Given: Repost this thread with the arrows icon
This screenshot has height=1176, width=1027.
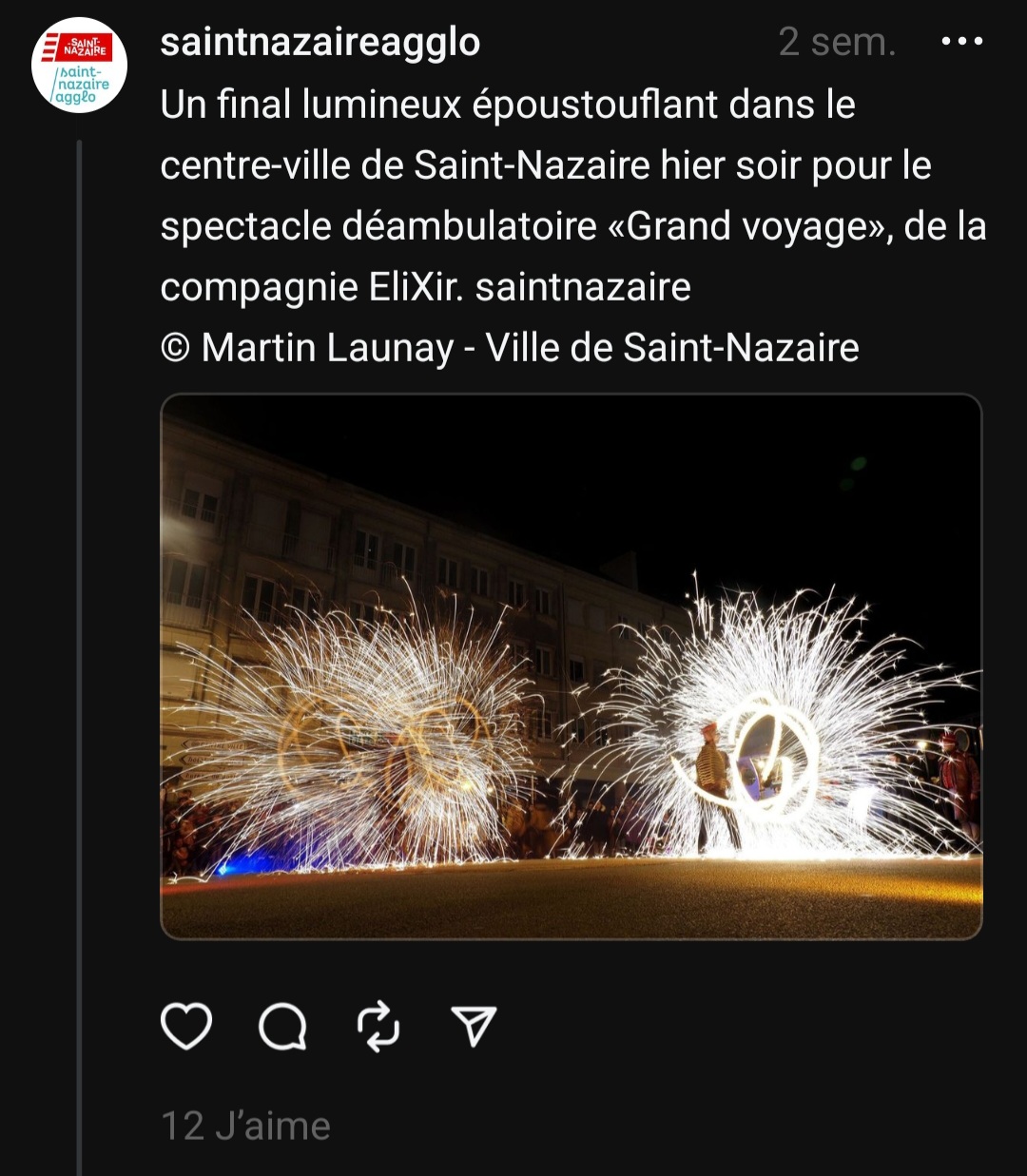Looking at the screenshot, I should 378,1027.
